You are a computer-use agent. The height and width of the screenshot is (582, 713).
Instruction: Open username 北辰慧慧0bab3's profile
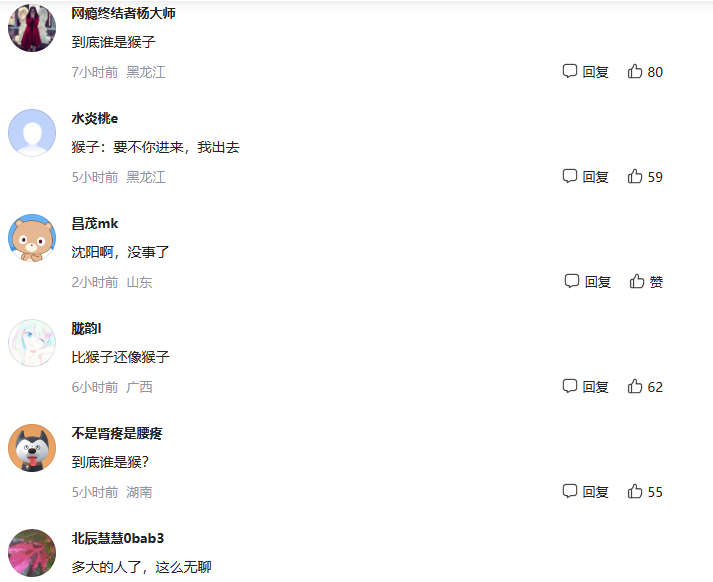coord(117,538)
